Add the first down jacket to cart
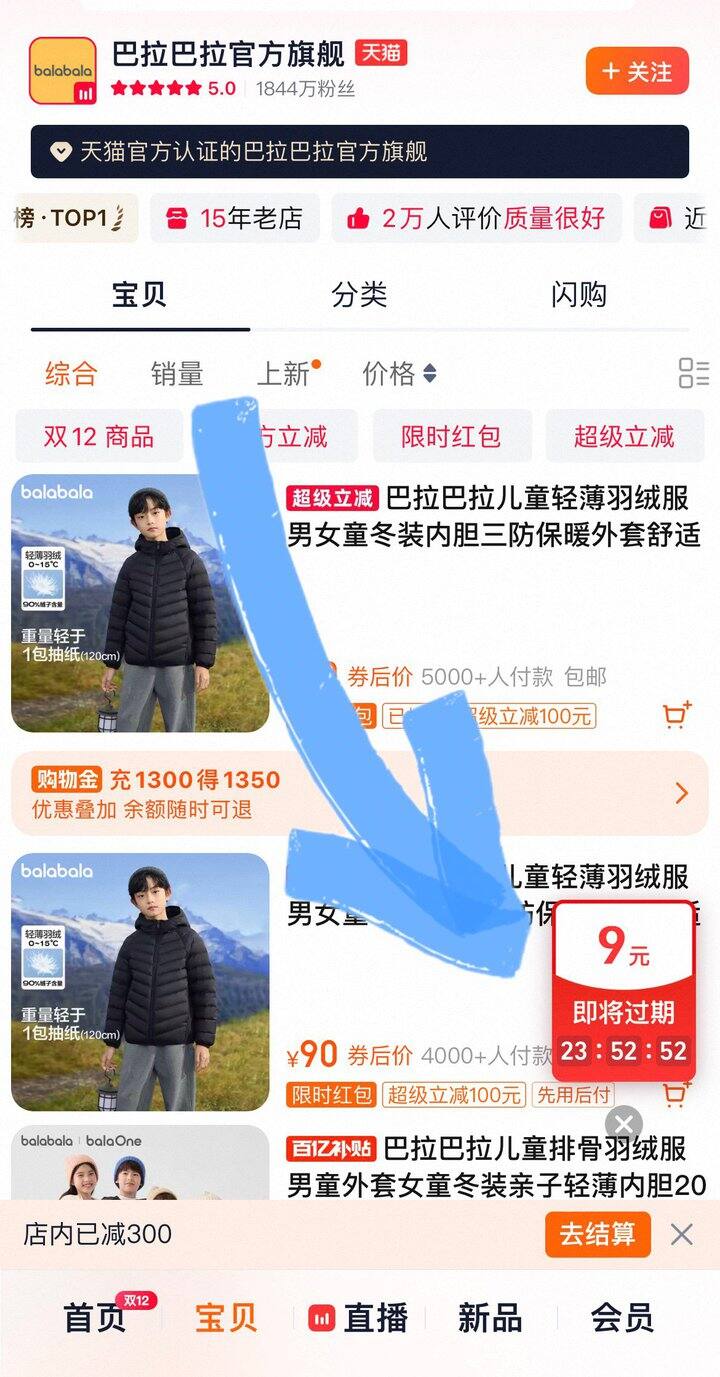 point(677,715)
